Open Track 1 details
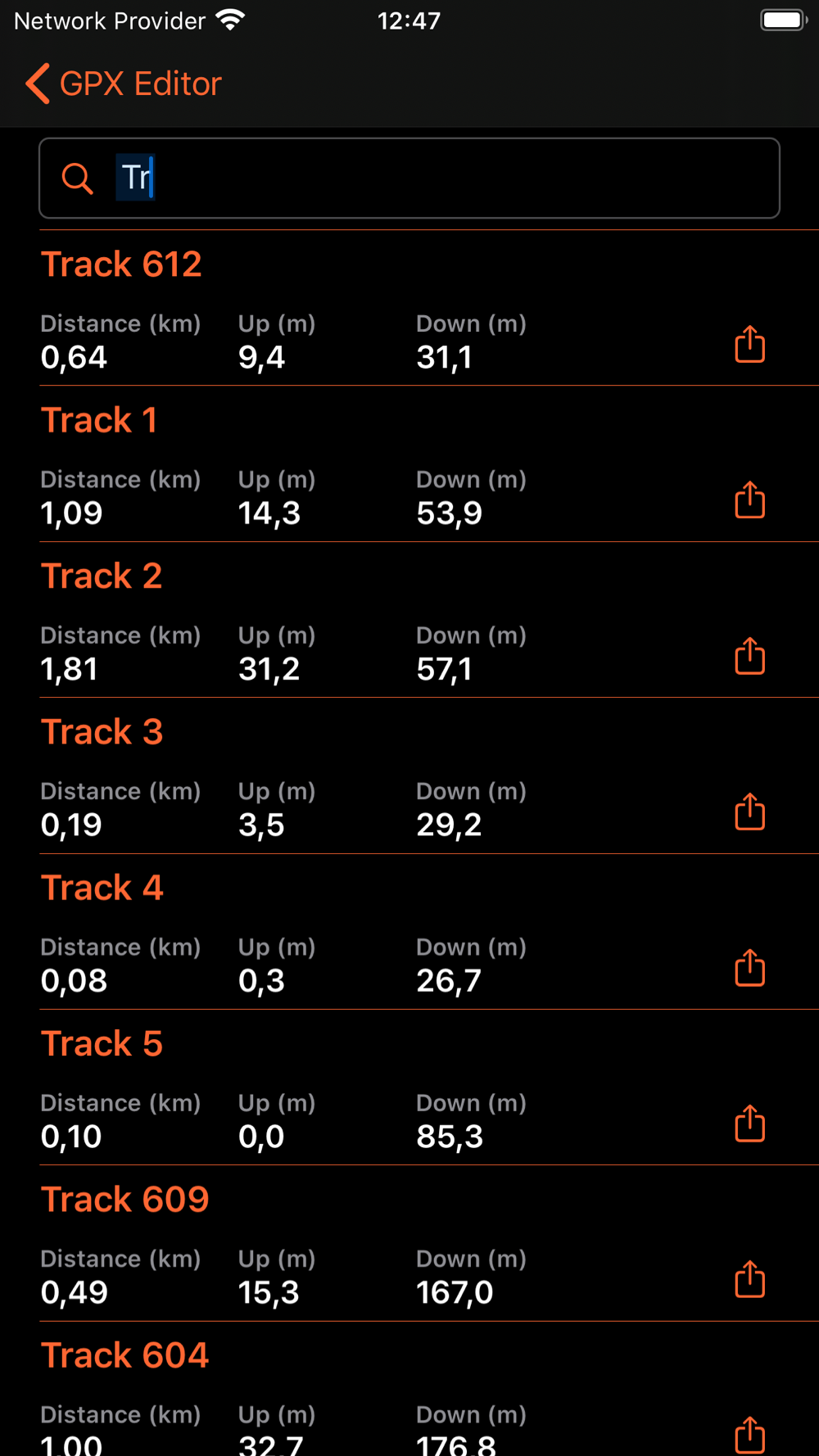Viewport: 819px width, 1456px height. [409, 463]
